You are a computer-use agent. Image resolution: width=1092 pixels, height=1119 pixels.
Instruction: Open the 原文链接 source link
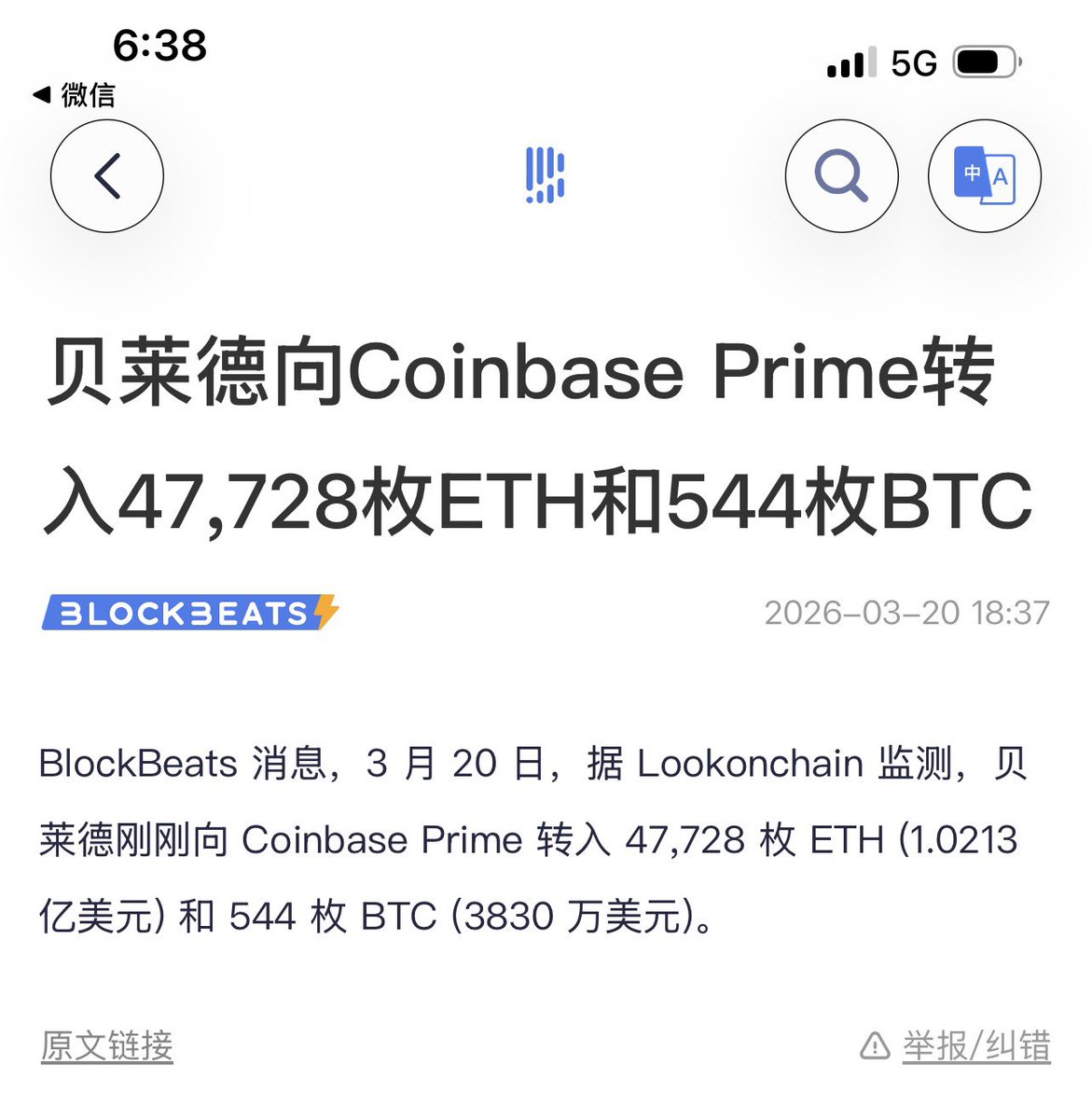click(107, 1045)
